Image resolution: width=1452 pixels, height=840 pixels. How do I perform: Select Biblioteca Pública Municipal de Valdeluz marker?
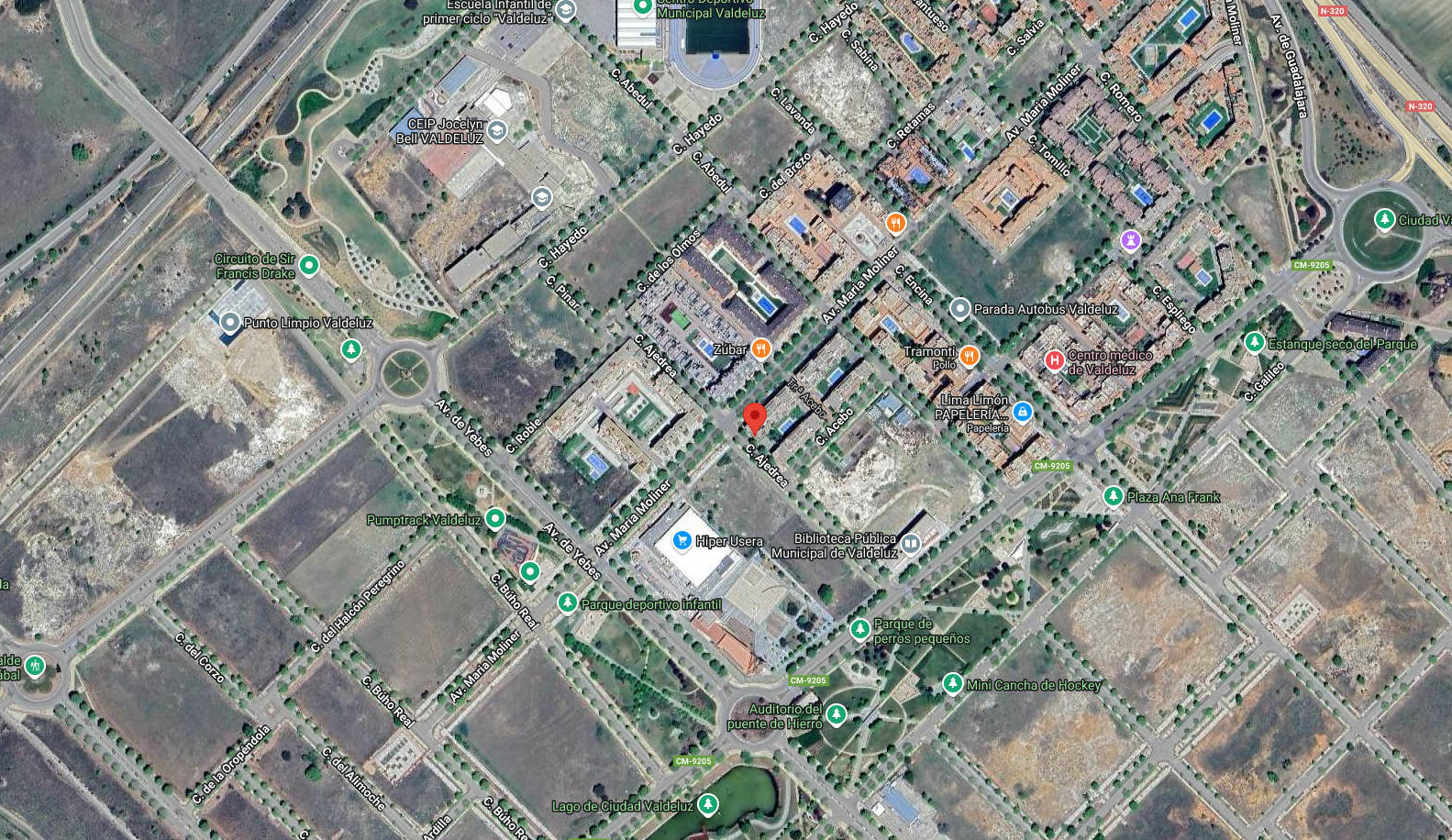click(x=910, y=545)
